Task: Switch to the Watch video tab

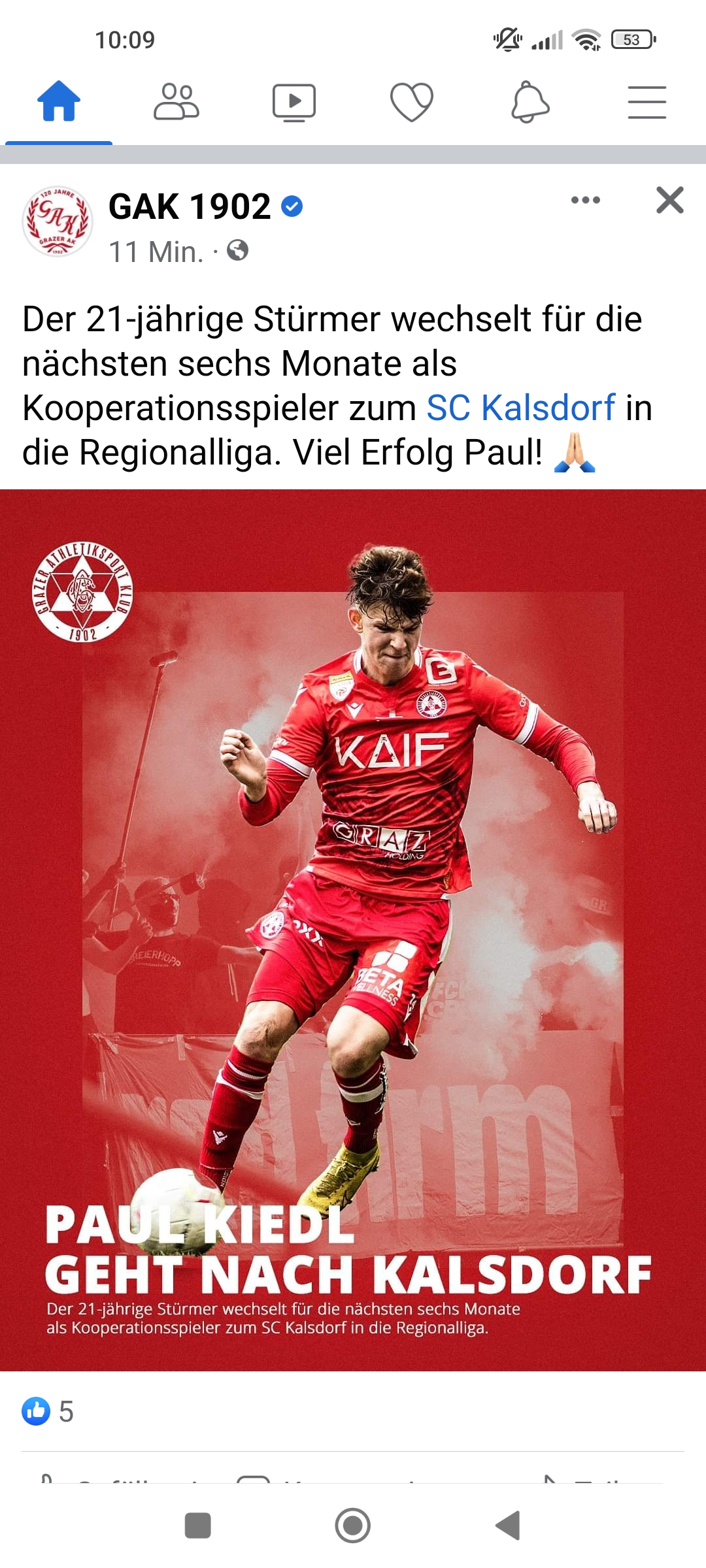Action: [294, 103]
